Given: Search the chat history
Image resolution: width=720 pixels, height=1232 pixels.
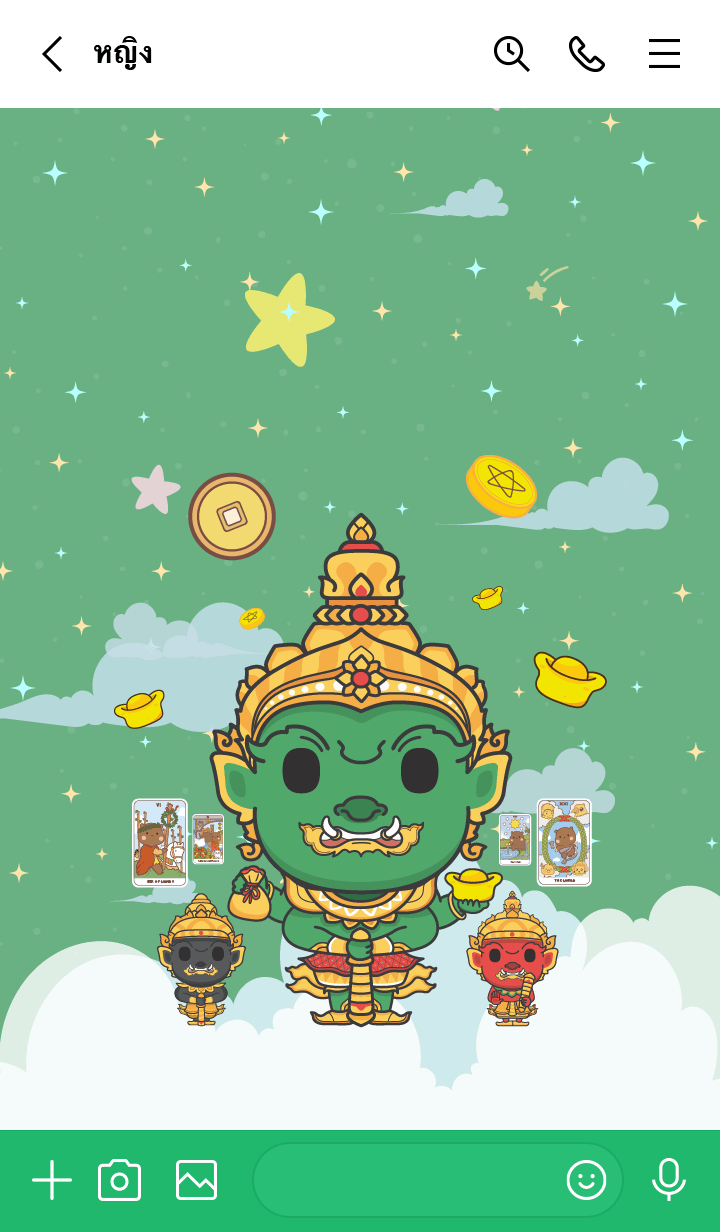Looking at the screenshot, I should (511, 54).
